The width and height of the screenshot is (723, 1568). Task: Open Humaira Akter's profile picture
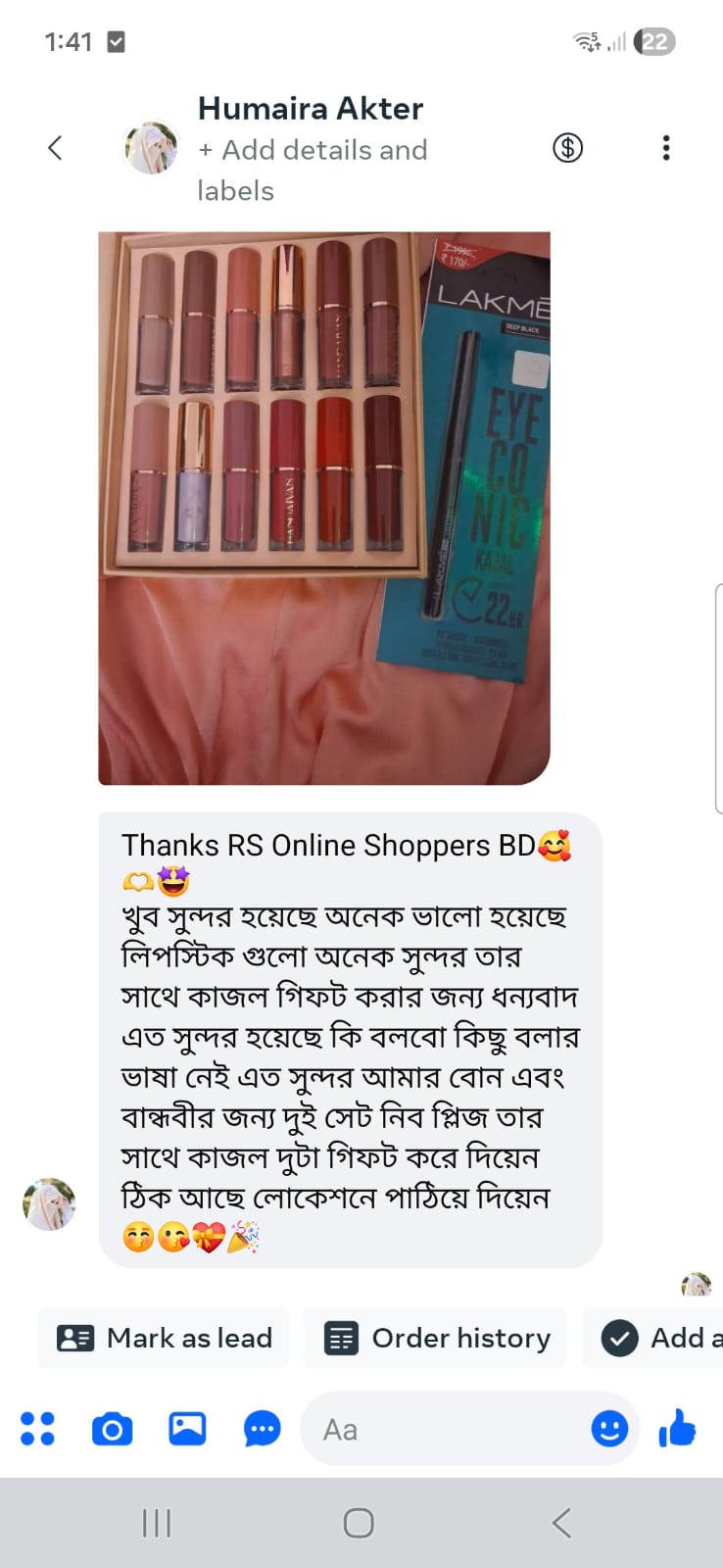click(151, 148)
